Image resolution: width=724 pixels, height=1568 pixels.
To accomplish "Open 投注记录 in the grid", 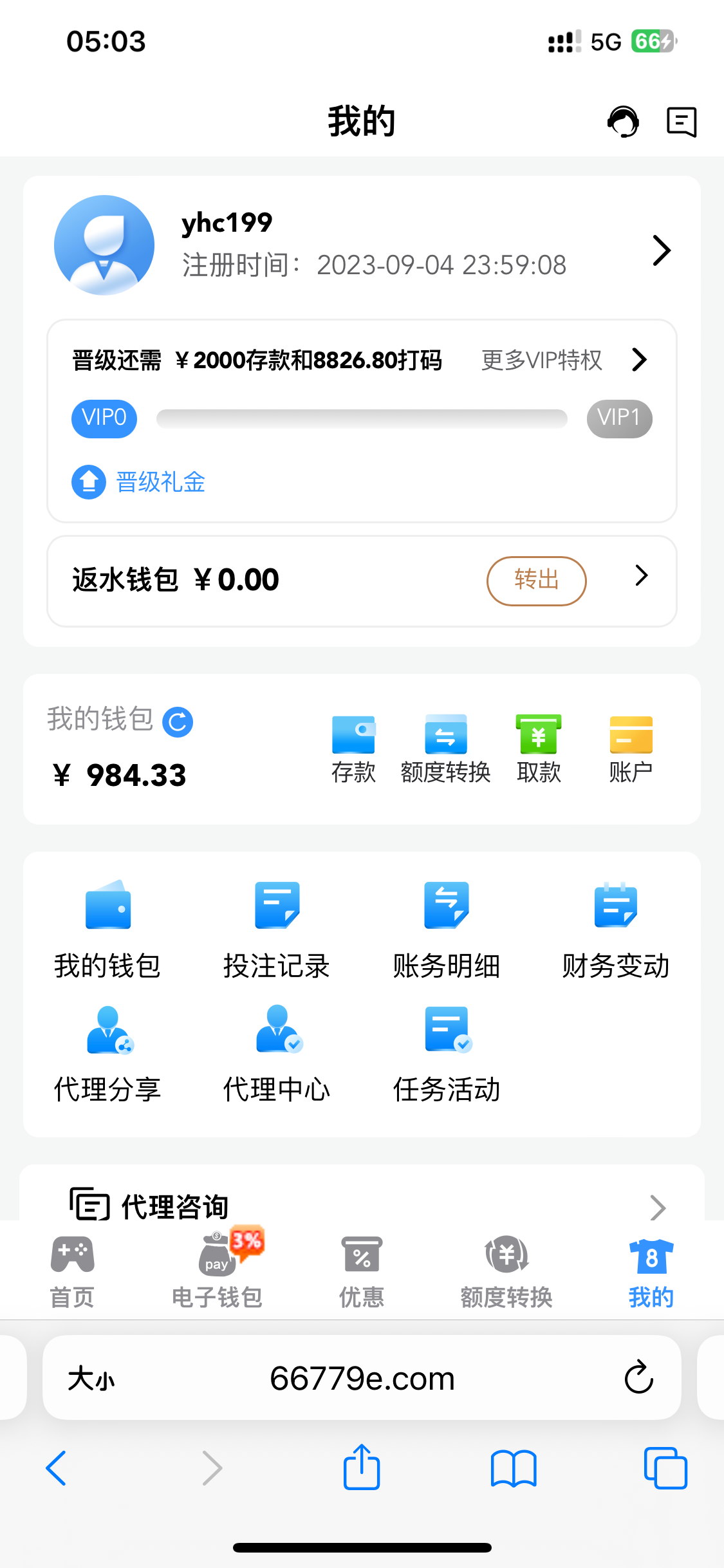I will (x=277, y=929).
